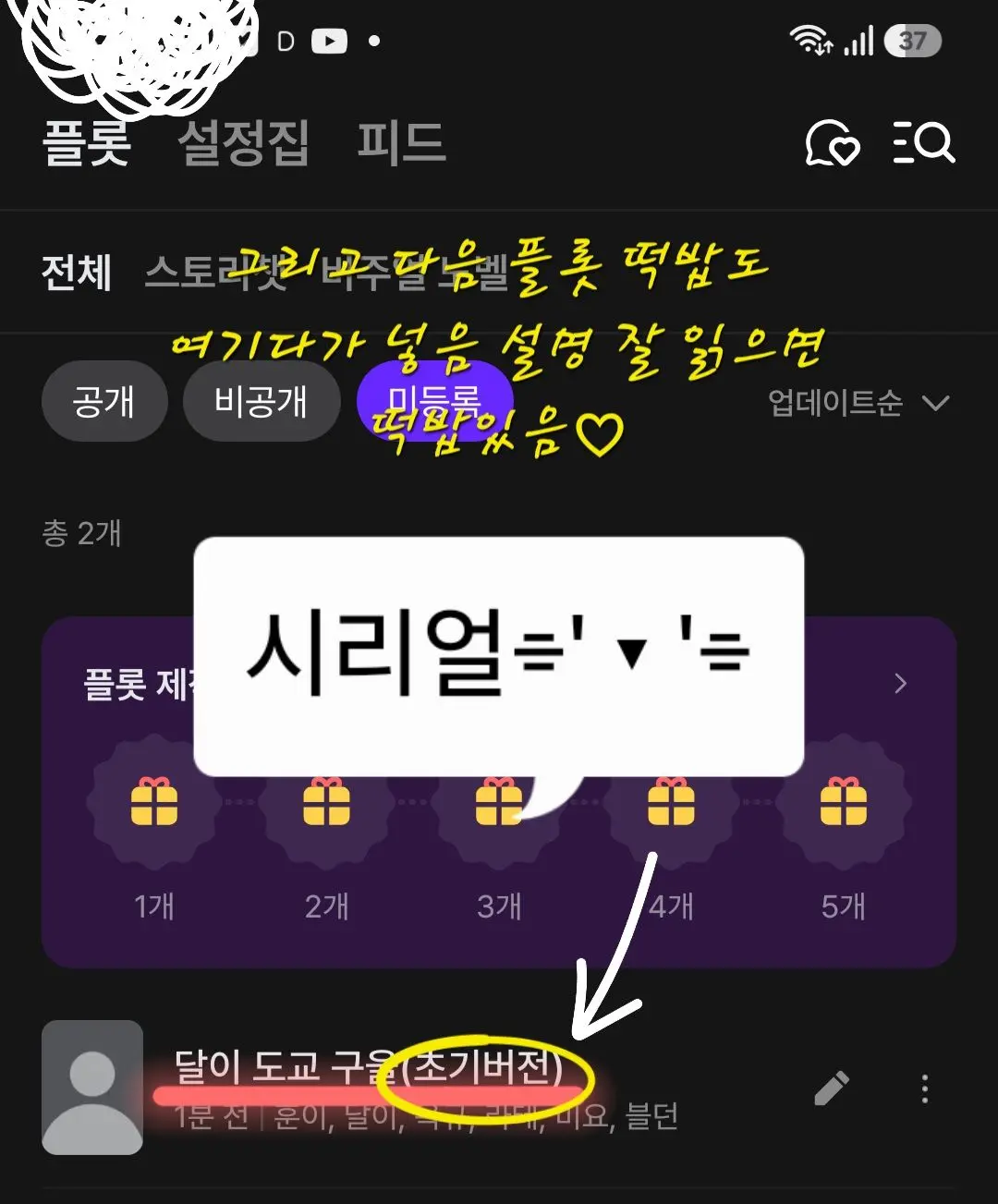This screenshot has height=1204, width=998.
Task: Filter by 비공개 chip
Action: [262, 401]
